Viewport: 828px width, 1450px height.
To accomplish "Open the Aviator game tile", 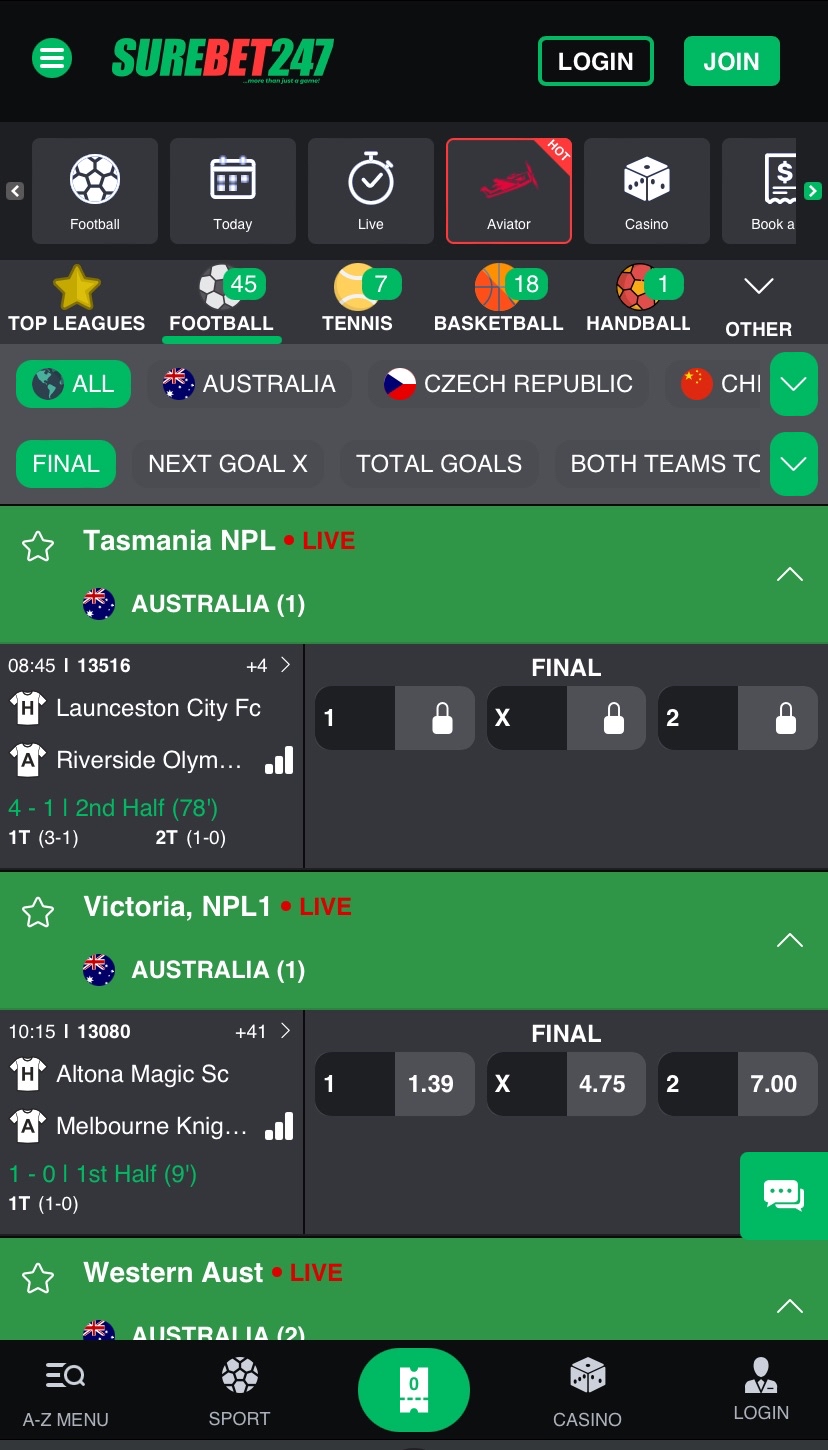I will [508, 191].
